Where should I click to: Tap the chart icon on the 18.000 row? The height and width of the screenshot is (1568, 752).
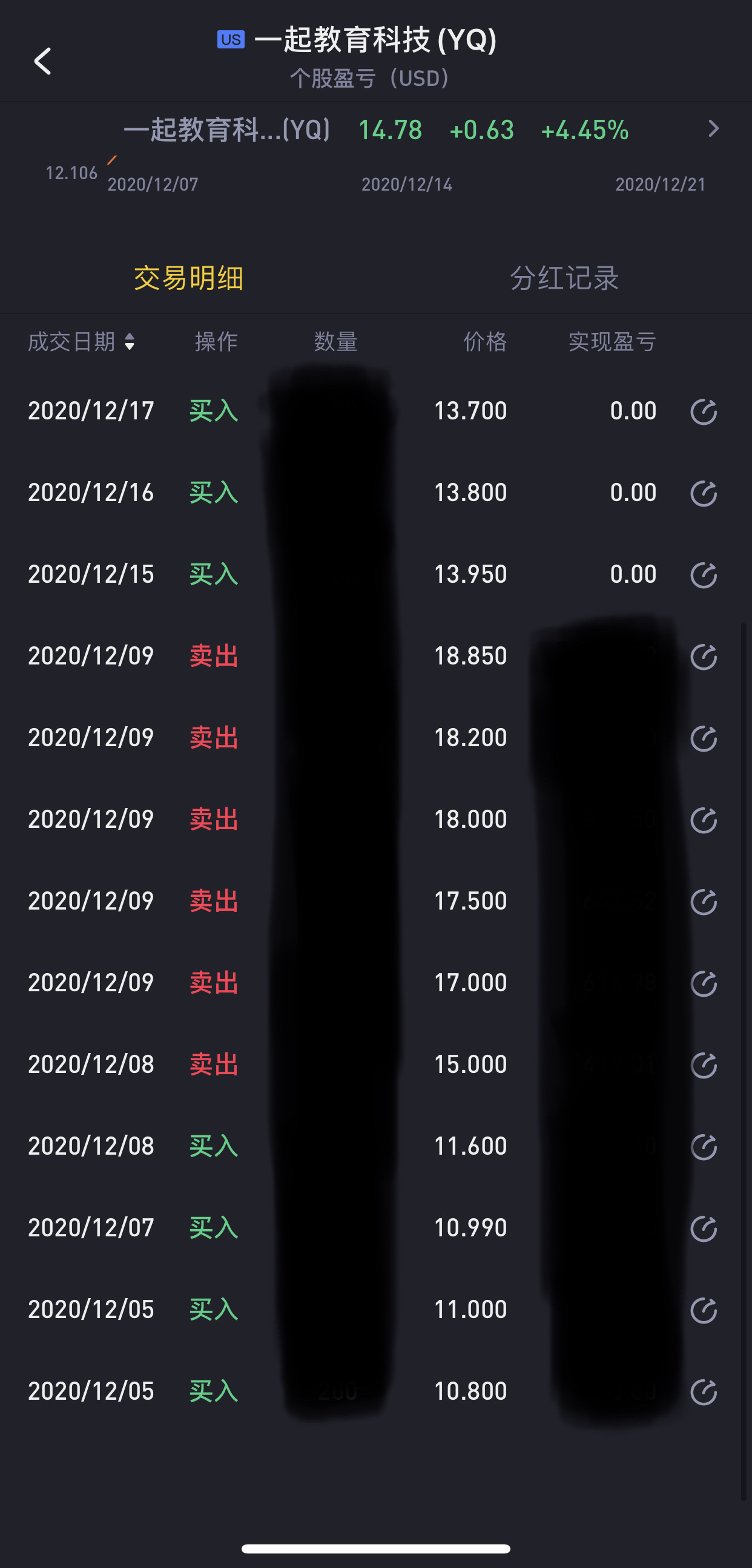704,820
